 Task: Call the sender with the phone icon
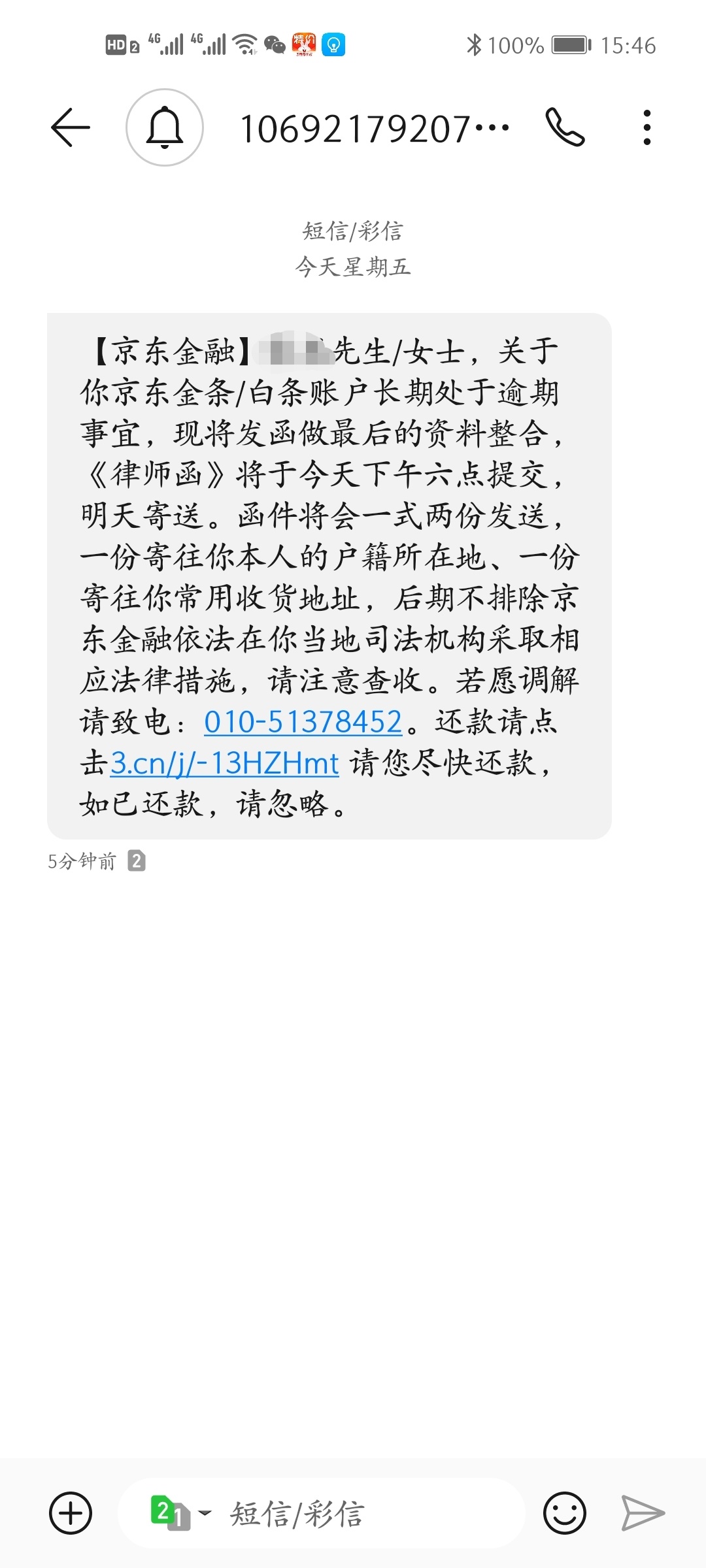[x=565, y=127]
